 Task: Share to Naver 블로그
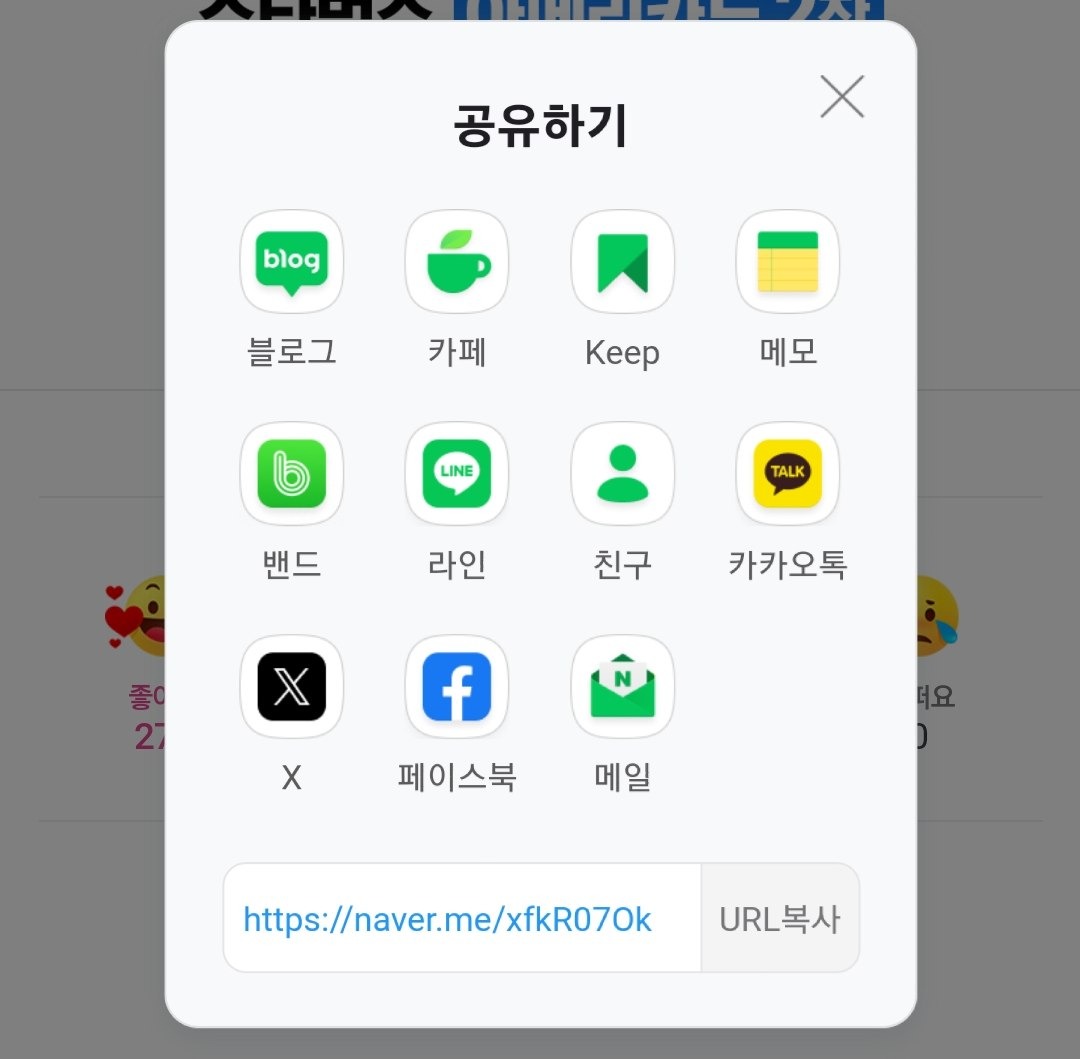click(291, 262)
